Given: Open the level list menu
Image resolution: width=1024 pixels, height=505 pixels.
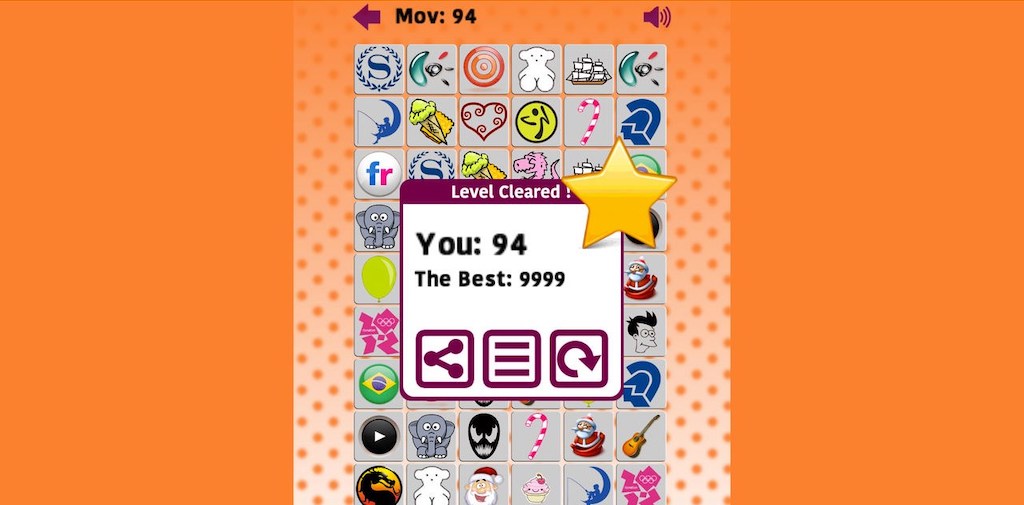Looking at the screenshot, I should pos(511,359).
